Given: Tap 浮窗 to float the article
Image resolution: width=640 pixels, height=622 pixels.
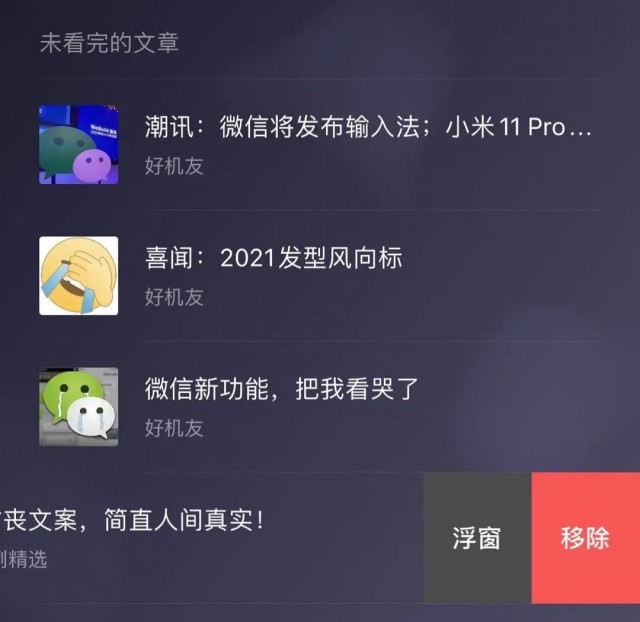Looking at the screenshot, I should click(x=476, y=538).
